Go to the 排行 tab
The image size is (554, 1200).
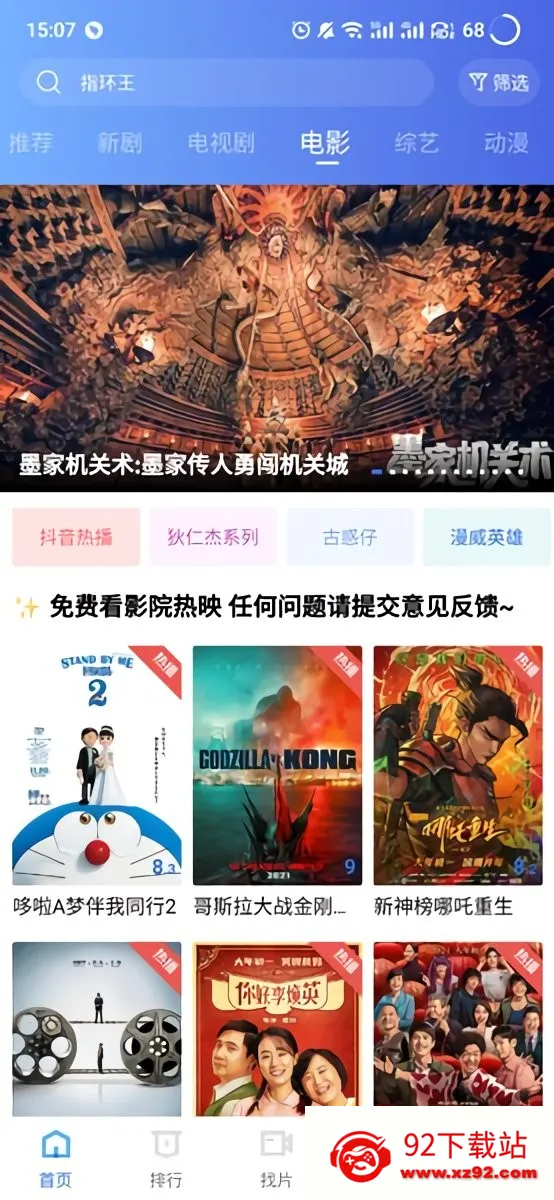pyautogui.click(x=166, y=1158)
